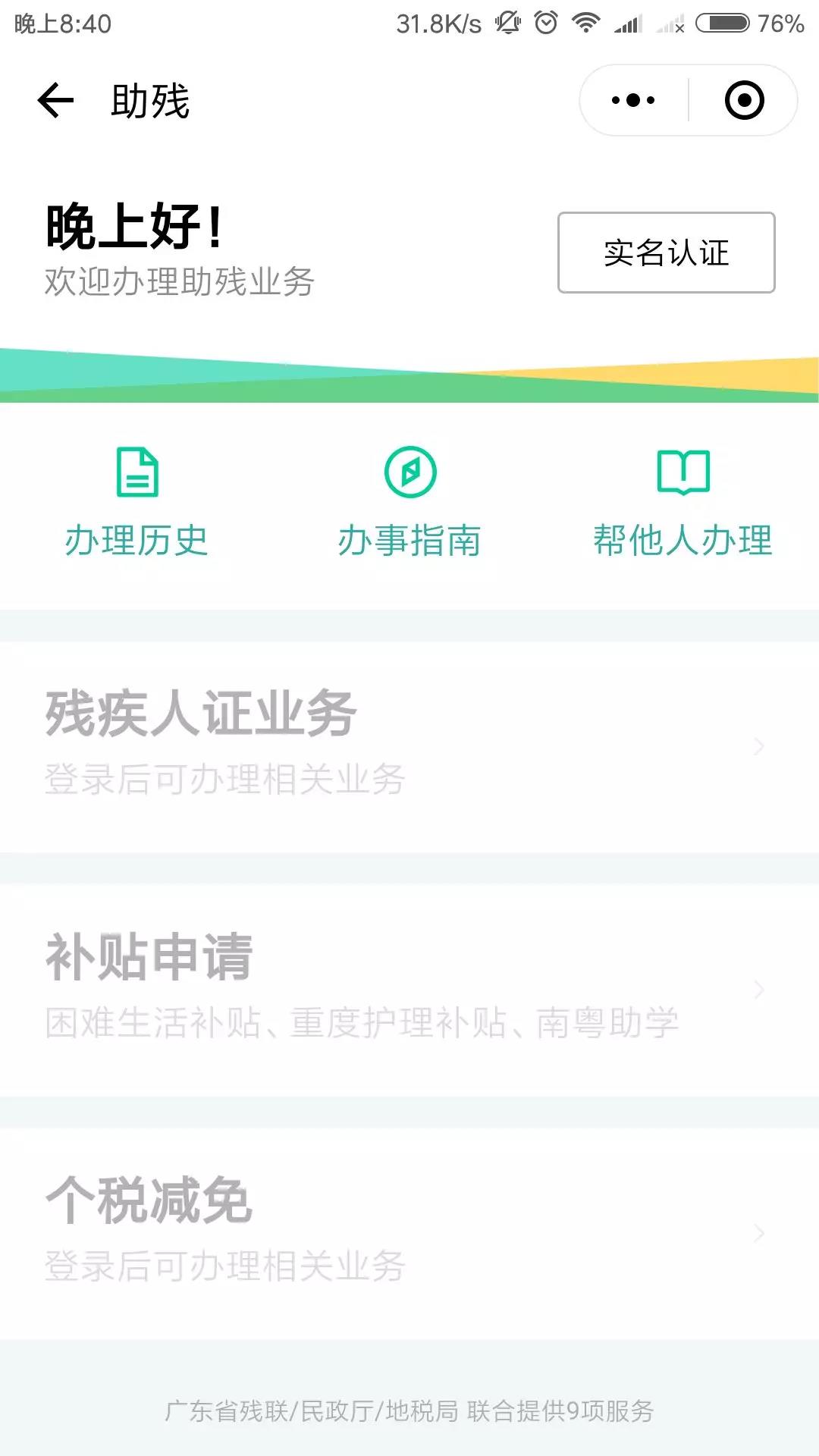Open the 补贴申请 section

tap(409, 989)
